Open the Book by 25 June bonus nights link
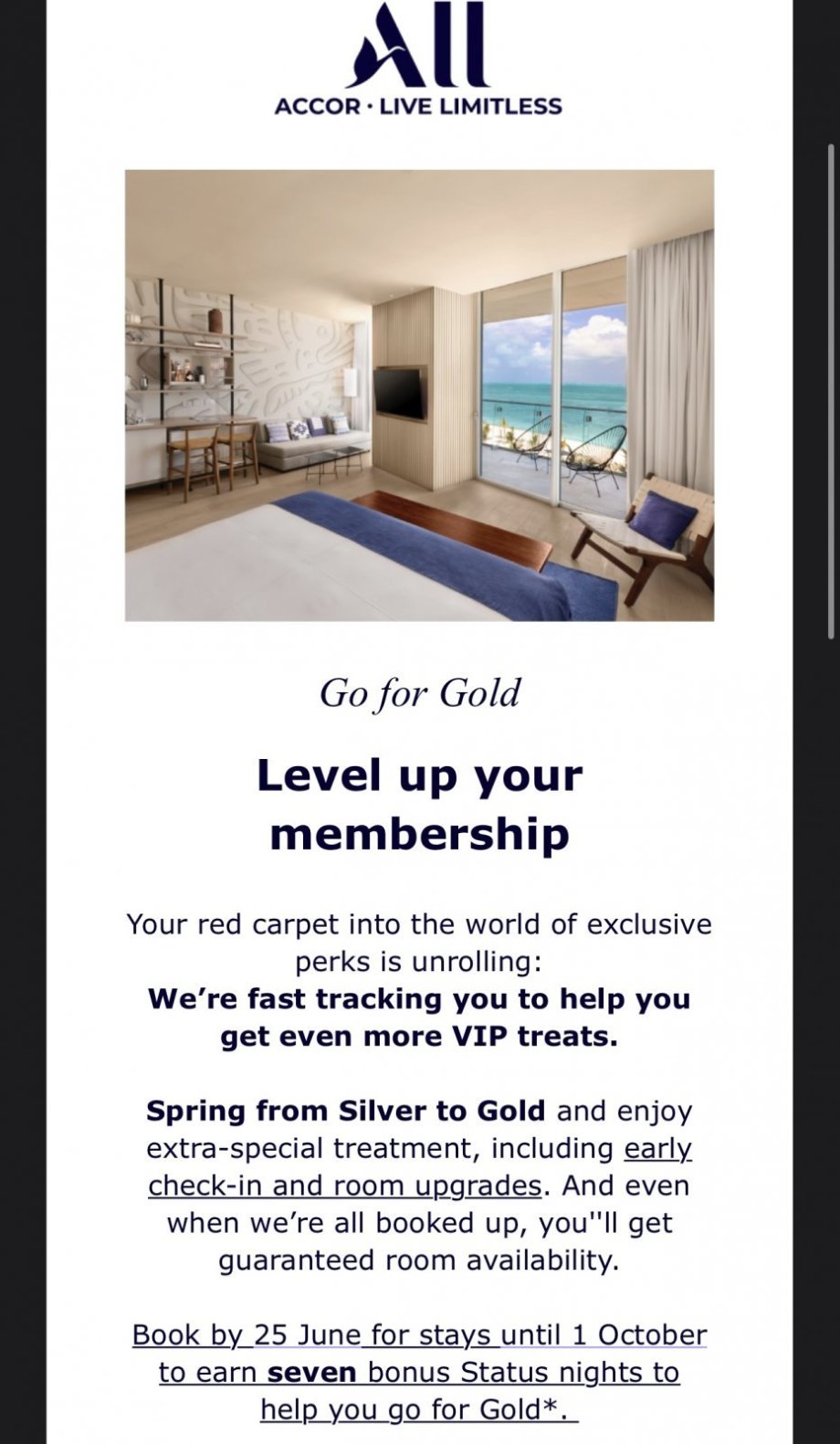This screenshot has height=1444, width=840. pos(419,1372)
